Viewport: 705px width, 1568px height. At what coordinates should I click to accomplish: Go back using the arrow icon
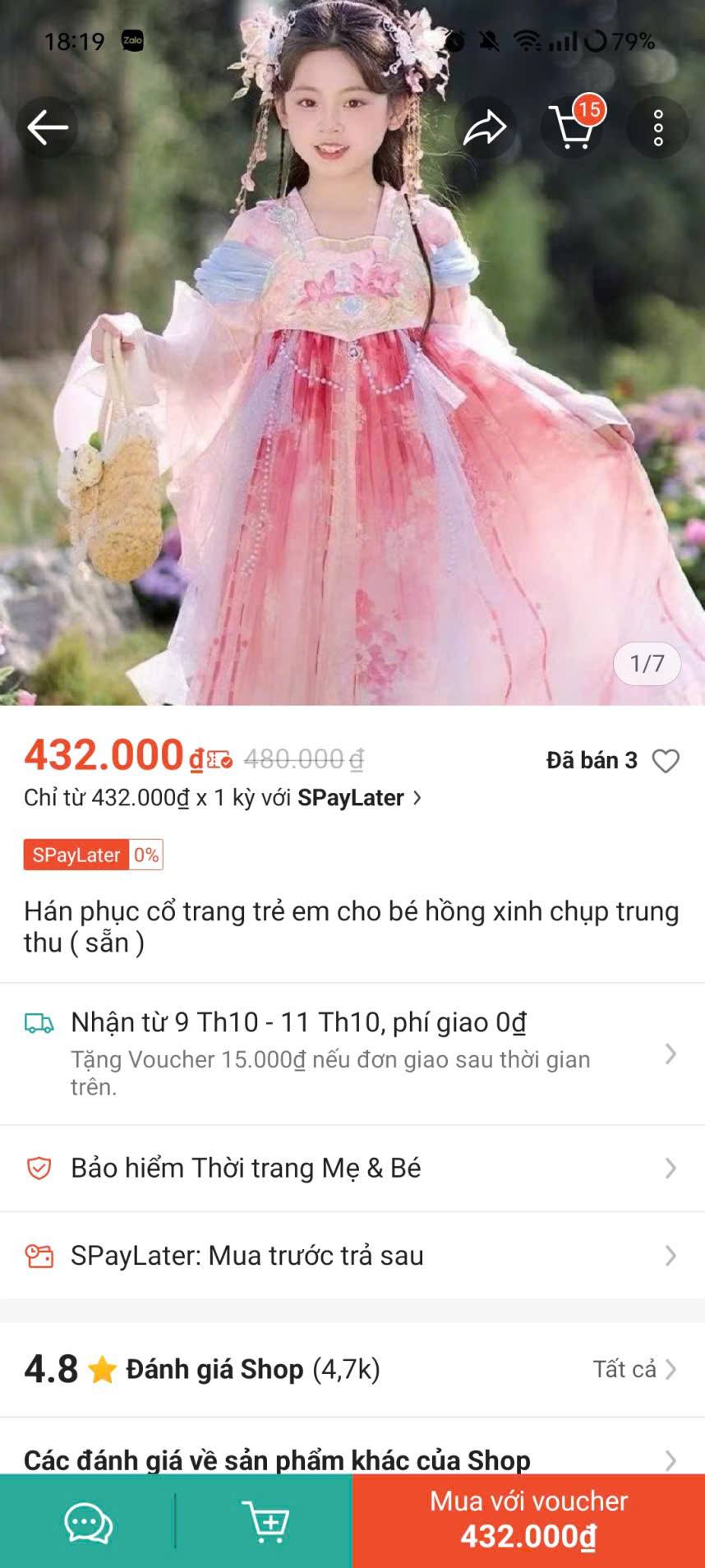tap(47, 127)
